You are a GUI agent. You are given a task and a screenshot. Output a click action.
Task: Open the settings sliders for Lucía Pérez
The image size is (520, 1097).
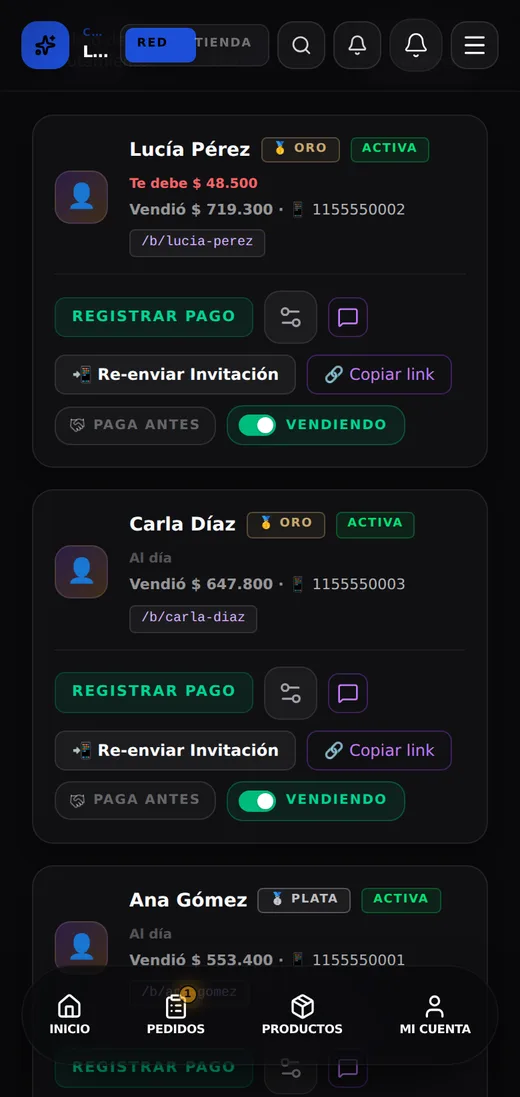(x=290, y=317)
